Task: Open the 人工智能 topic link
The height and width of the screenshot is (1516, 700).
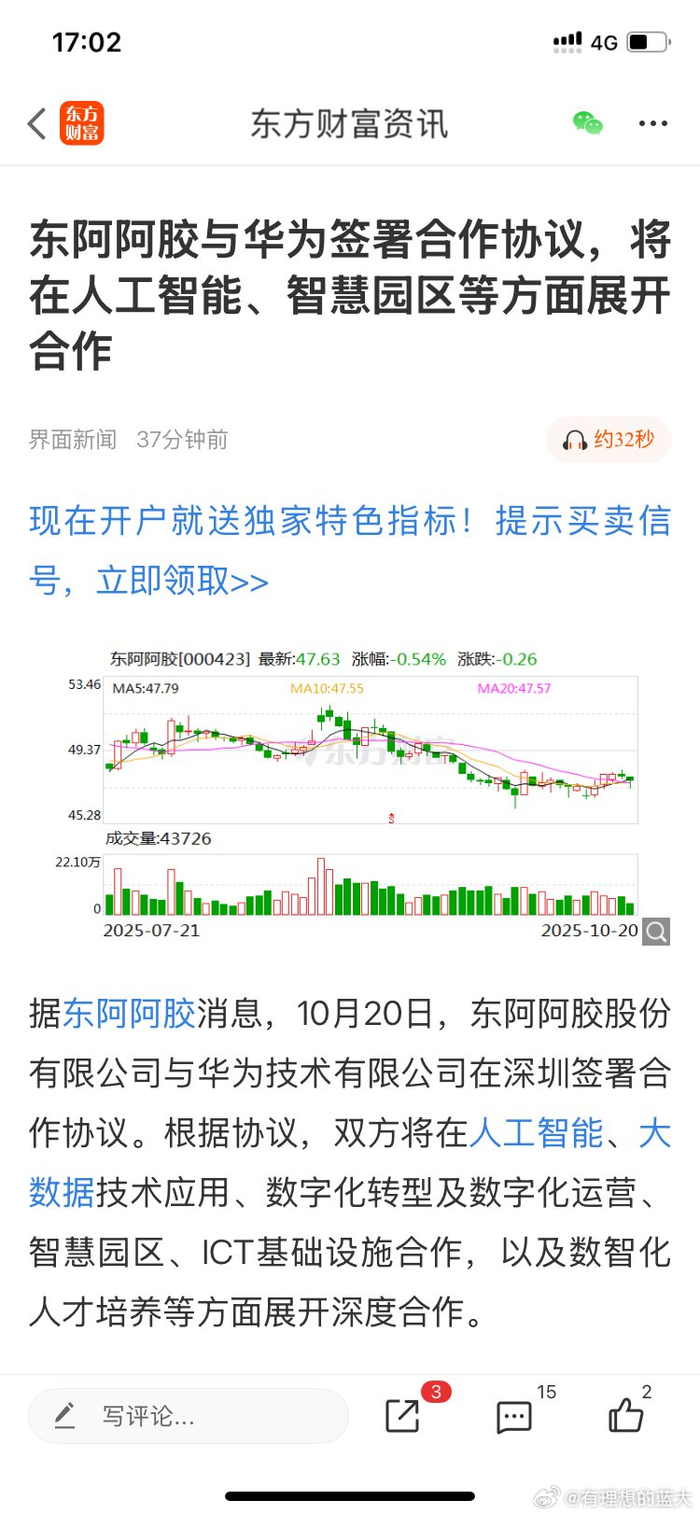Action: coord(536,1133)
